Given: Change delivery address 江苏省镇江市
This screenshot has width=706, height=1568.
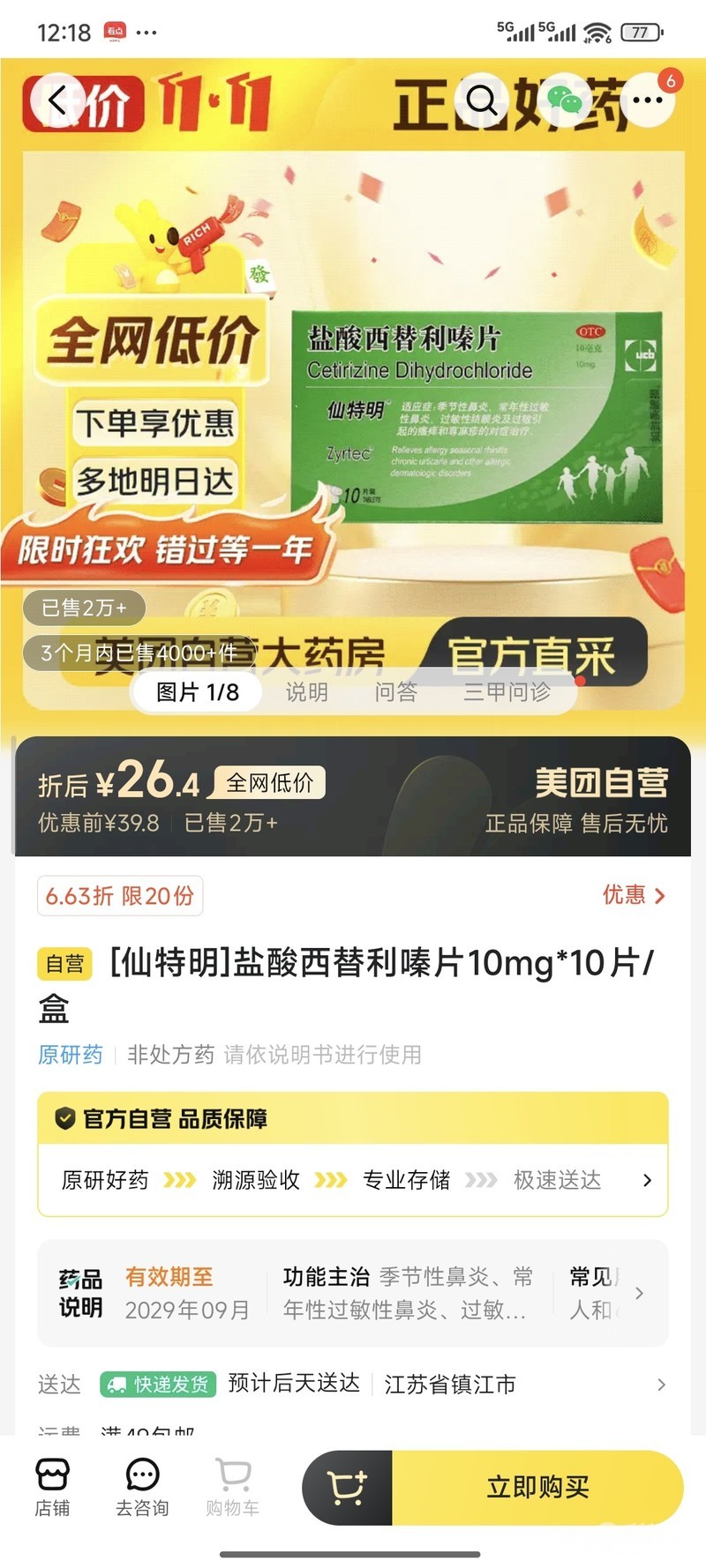Looking at the screenshot, I should (450, 1385).
